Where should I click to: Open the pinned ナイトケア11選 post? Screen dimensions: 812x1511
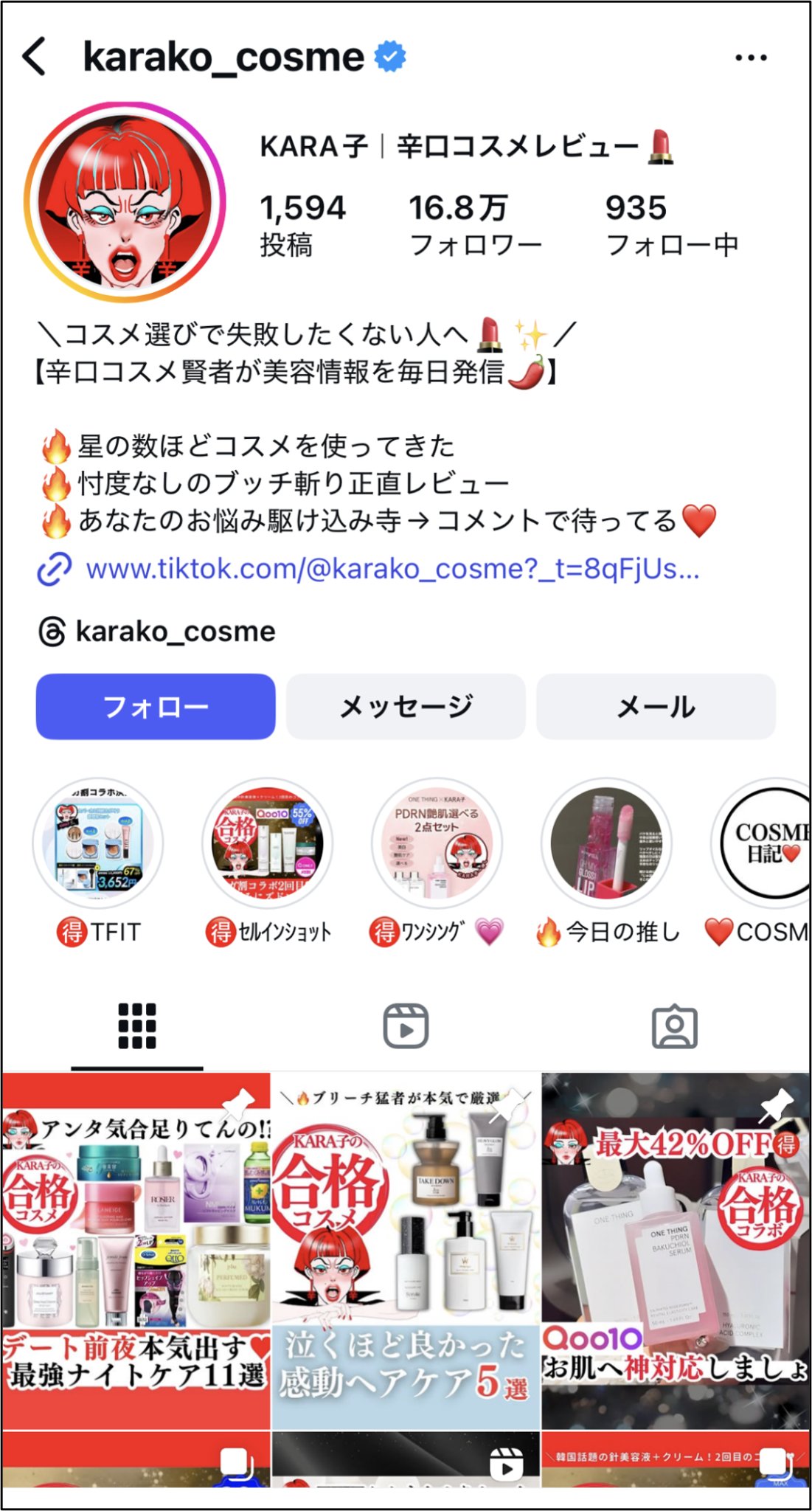pyautogui.click(x=136, y=1251)
